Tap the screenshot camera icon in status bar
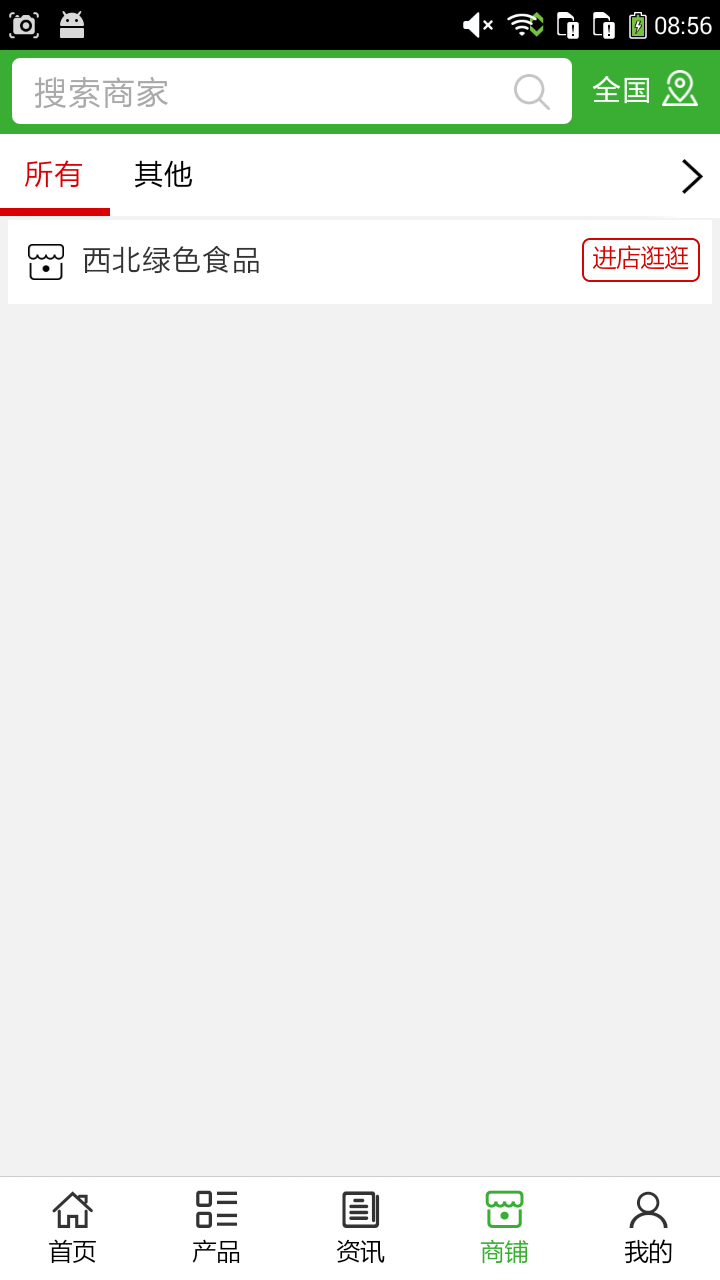Image resolution: width=720 pixels, height=1280 pixels. (23, 24)
